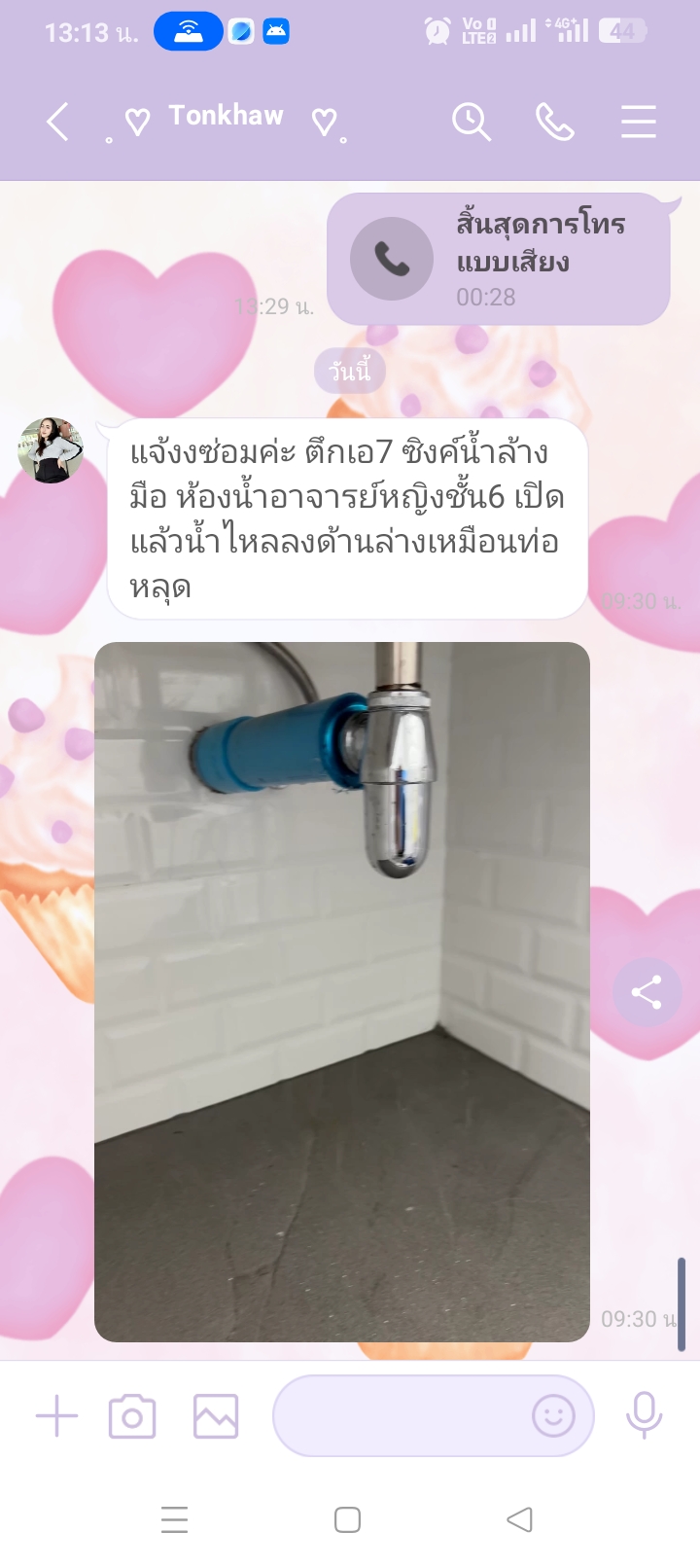Share the sent photo
700x1568 pixels.
646,992
